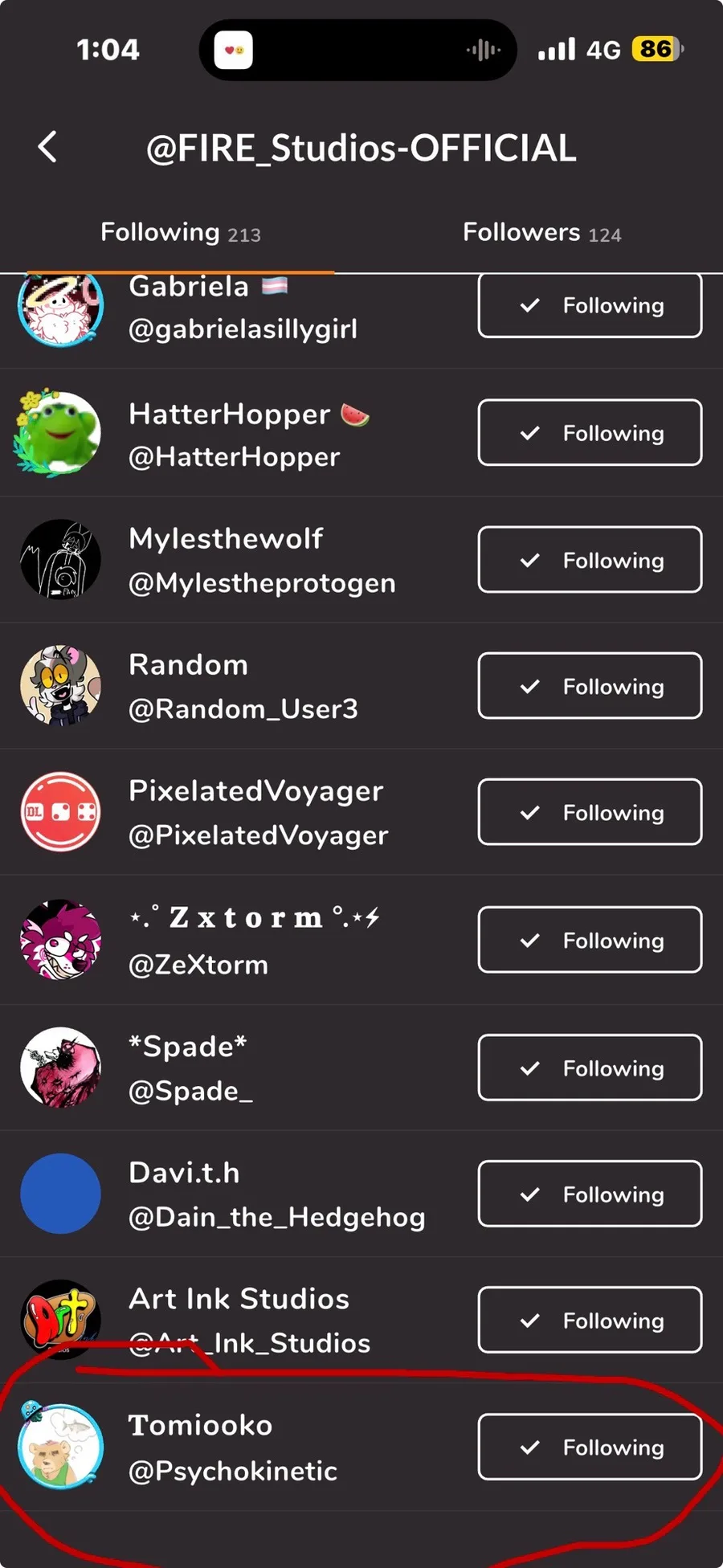Tap the Following button beside HatterHopper
723x1568 pixels.
[590, 433]
